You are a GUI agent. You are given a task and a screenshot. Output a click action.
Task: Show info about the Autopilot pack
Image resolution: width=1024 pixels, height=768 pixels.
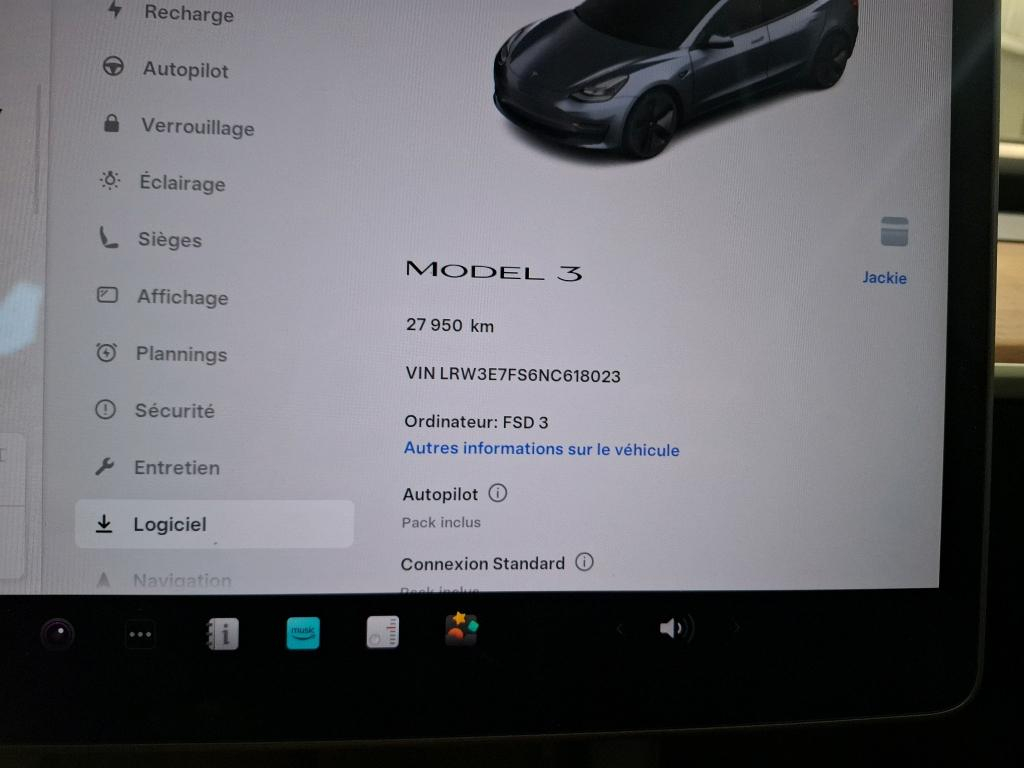coord(498,494)
